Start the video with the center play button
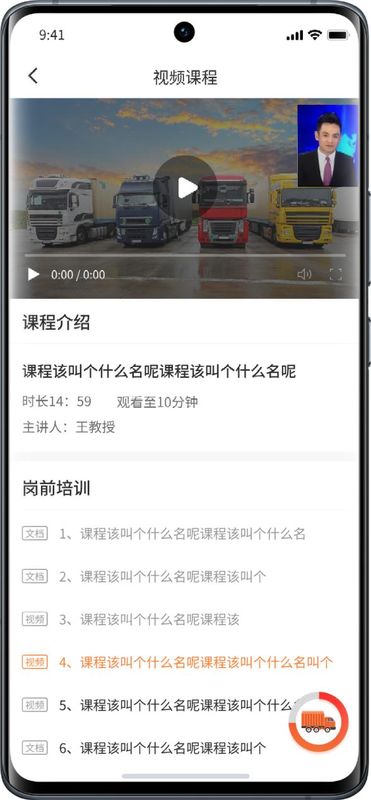Image resolution: width=371 pixels, height=800 pixels. click(186, 187)
